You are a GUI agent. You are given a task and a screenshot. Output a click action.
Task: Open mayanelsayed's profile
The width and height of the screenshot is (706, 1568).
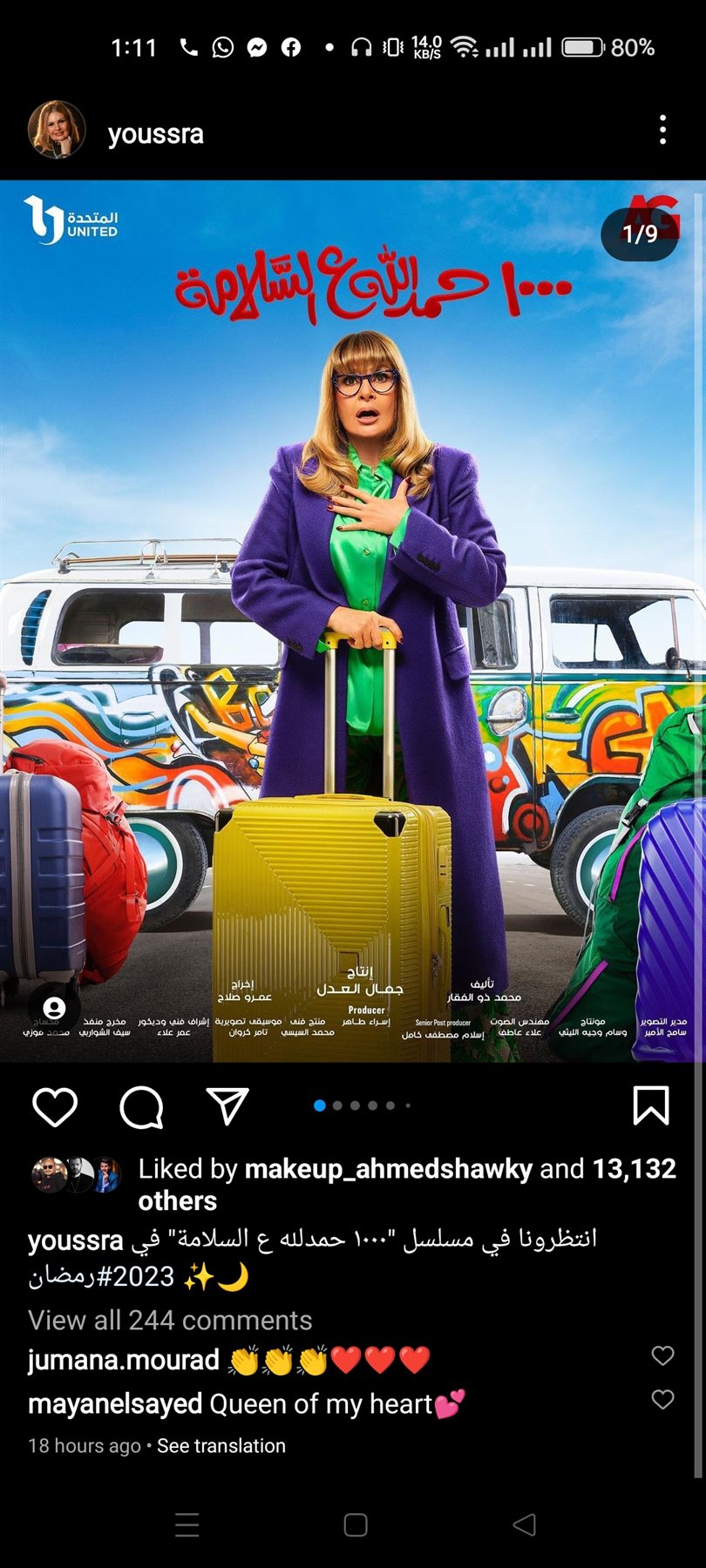(x=115, y=1404)
